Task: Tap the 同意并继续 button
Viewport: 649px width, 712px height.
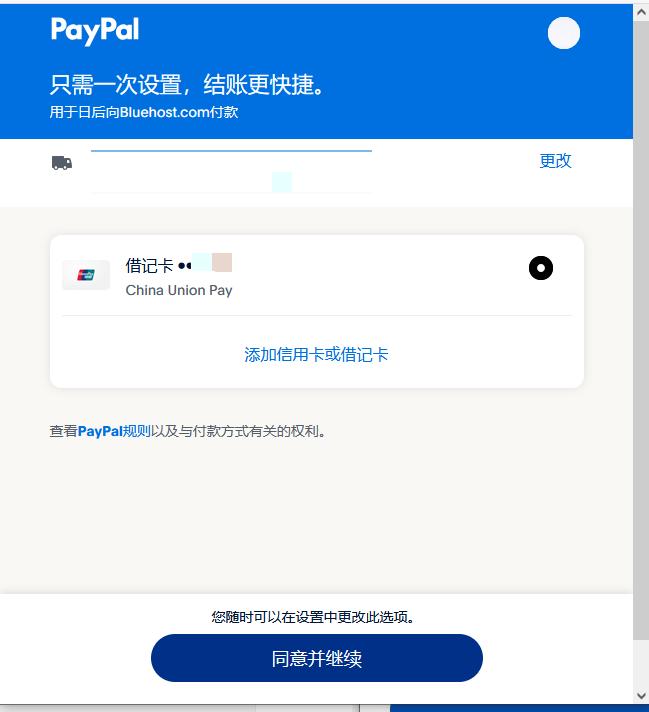Action: (316, 659)
